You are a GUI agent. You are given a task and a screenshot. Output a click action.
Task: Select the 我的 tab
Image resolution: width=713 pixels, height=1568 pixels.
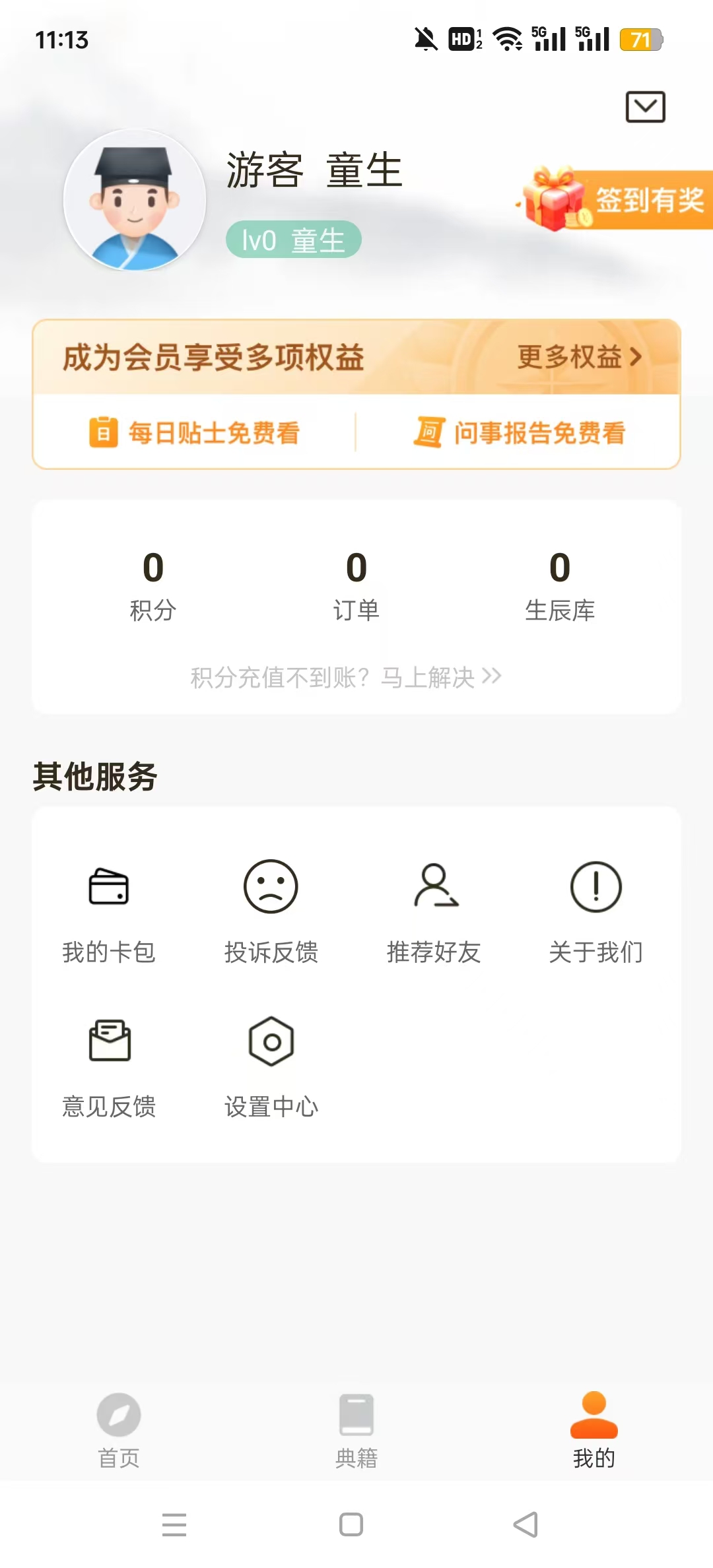coord(594,1429)
